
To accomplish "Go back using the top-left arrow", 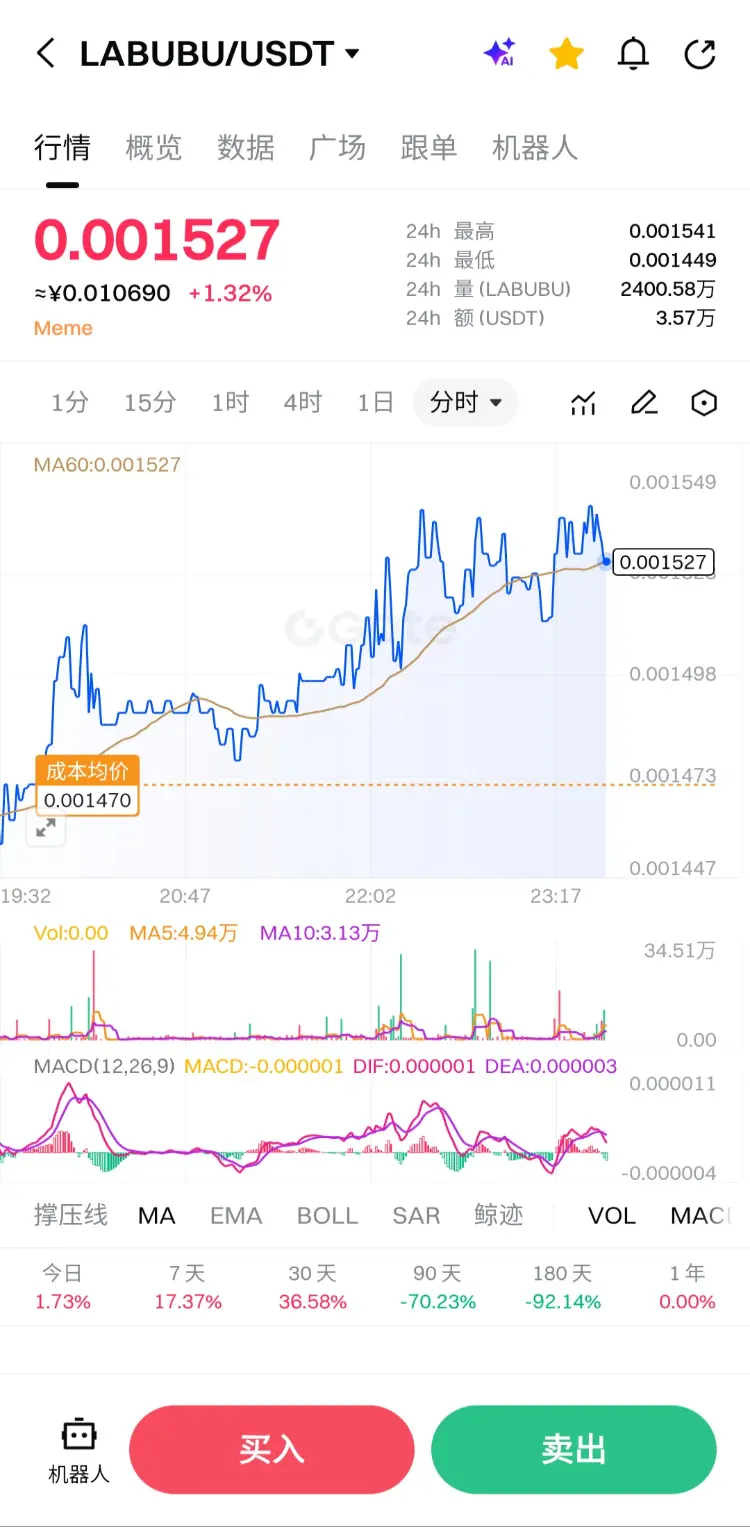I will 45,53.
